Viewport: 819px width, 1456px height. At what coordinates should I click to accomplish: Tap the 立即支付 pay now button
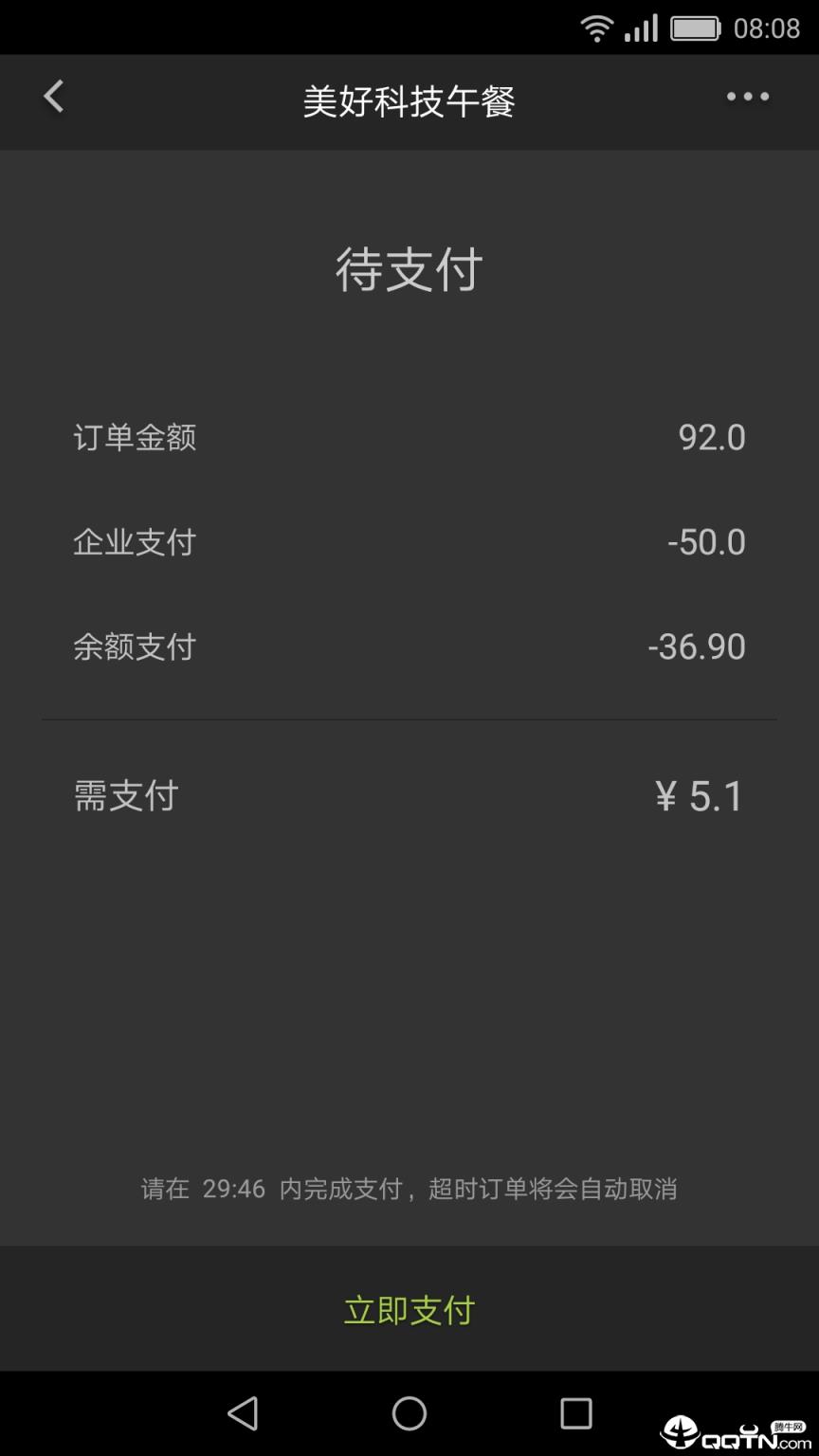click(x=409, y=1309)
